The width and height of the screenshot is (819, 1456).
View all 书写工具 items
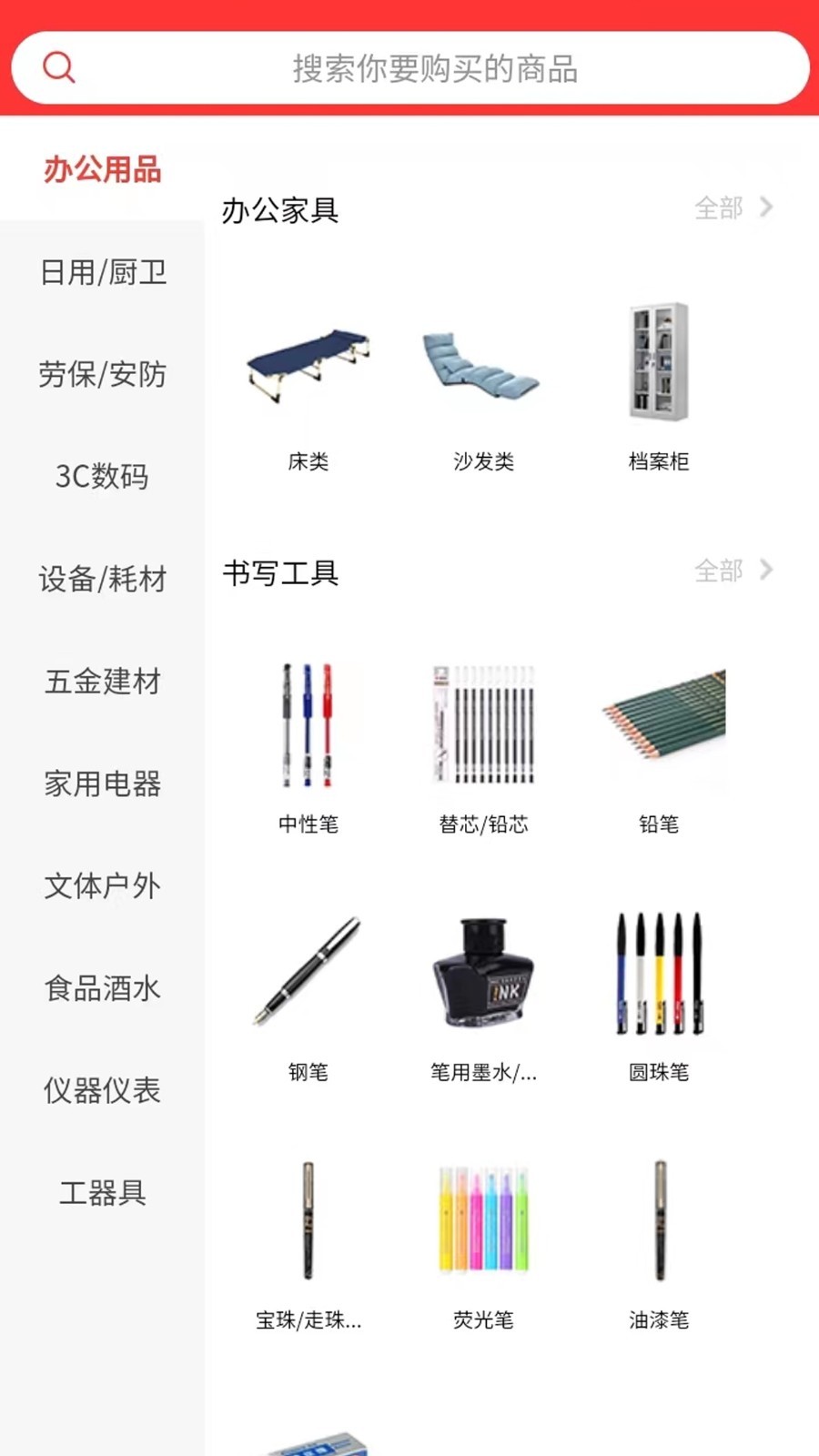coord(733,571)
